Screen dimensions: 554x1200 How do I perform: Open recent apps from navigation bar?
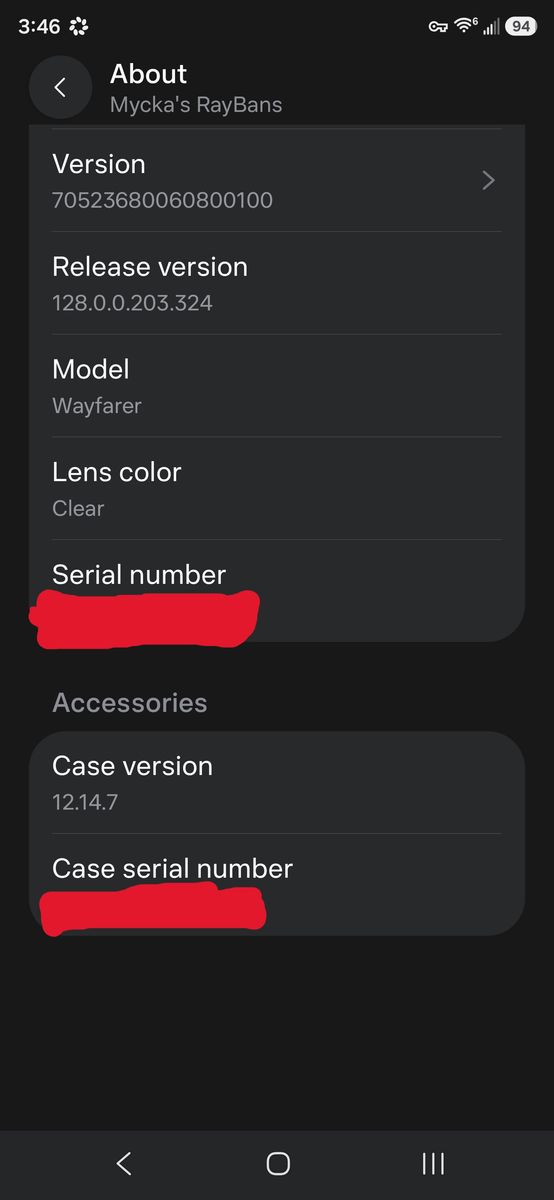point(432,1163)
